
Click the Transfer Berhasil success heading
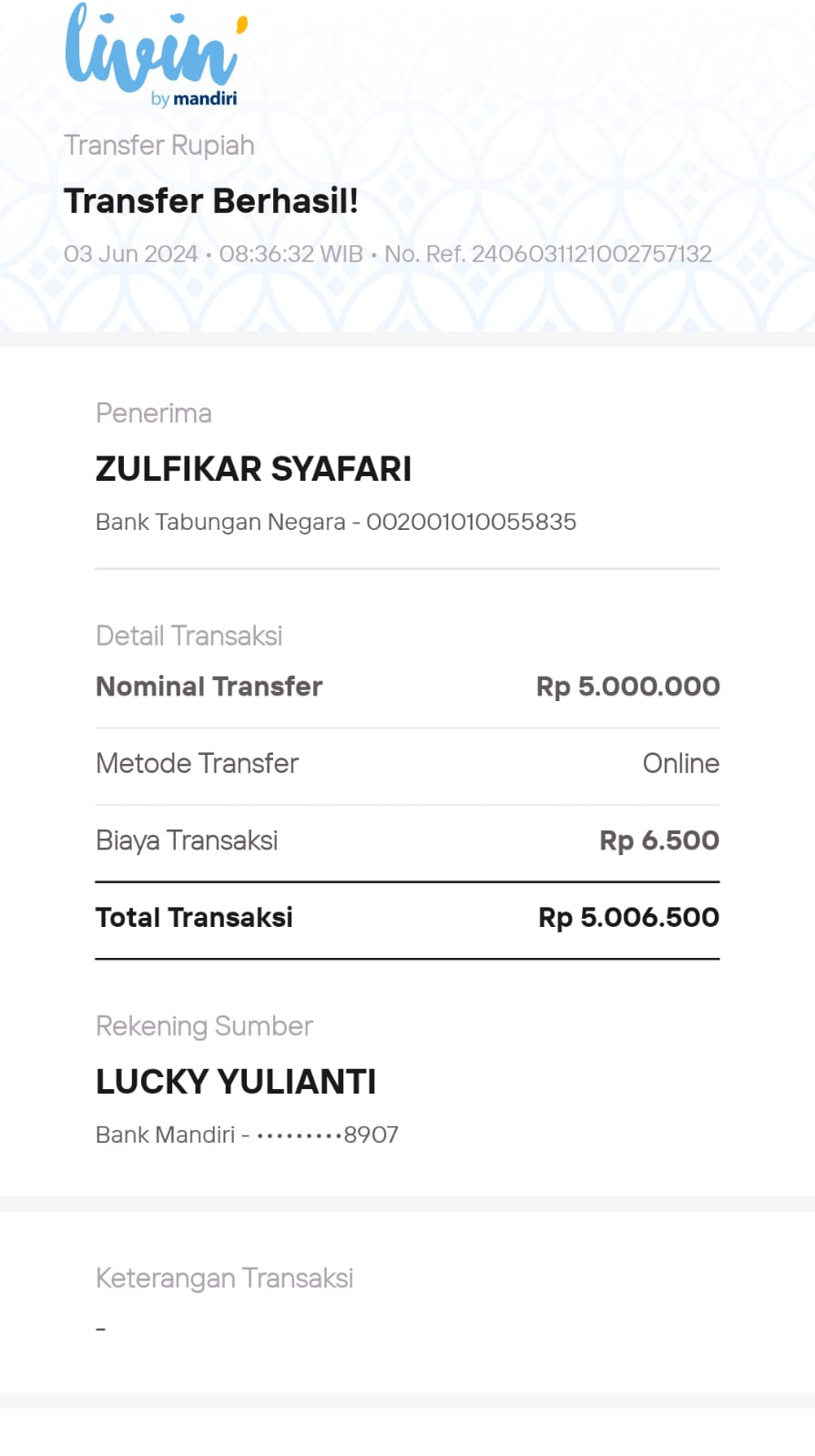(210, 200)
